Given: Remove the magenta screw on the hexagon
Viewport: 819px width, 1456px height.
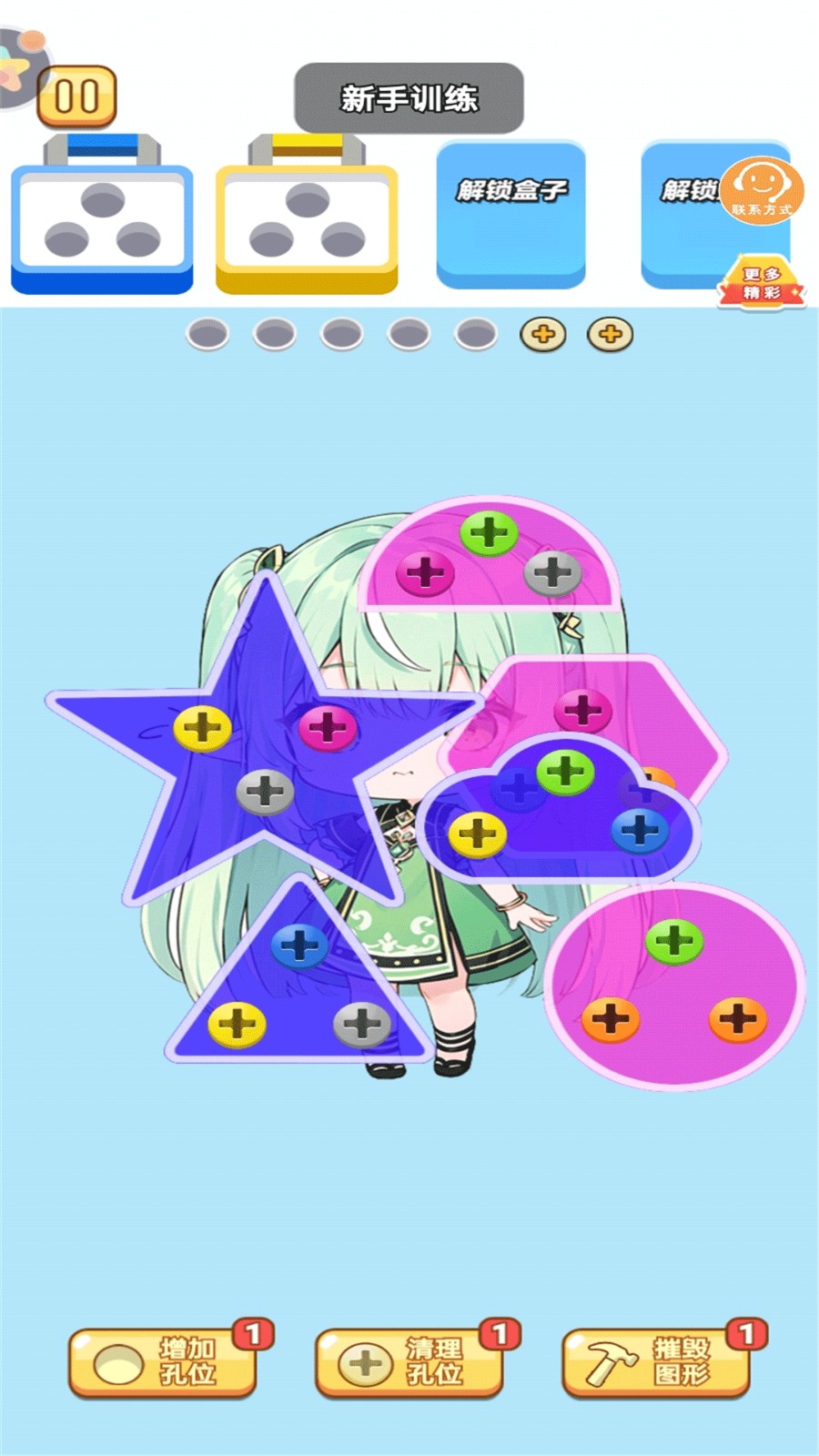Looking at the screenshot, I should pyautogui.click(x=582, y=709).
